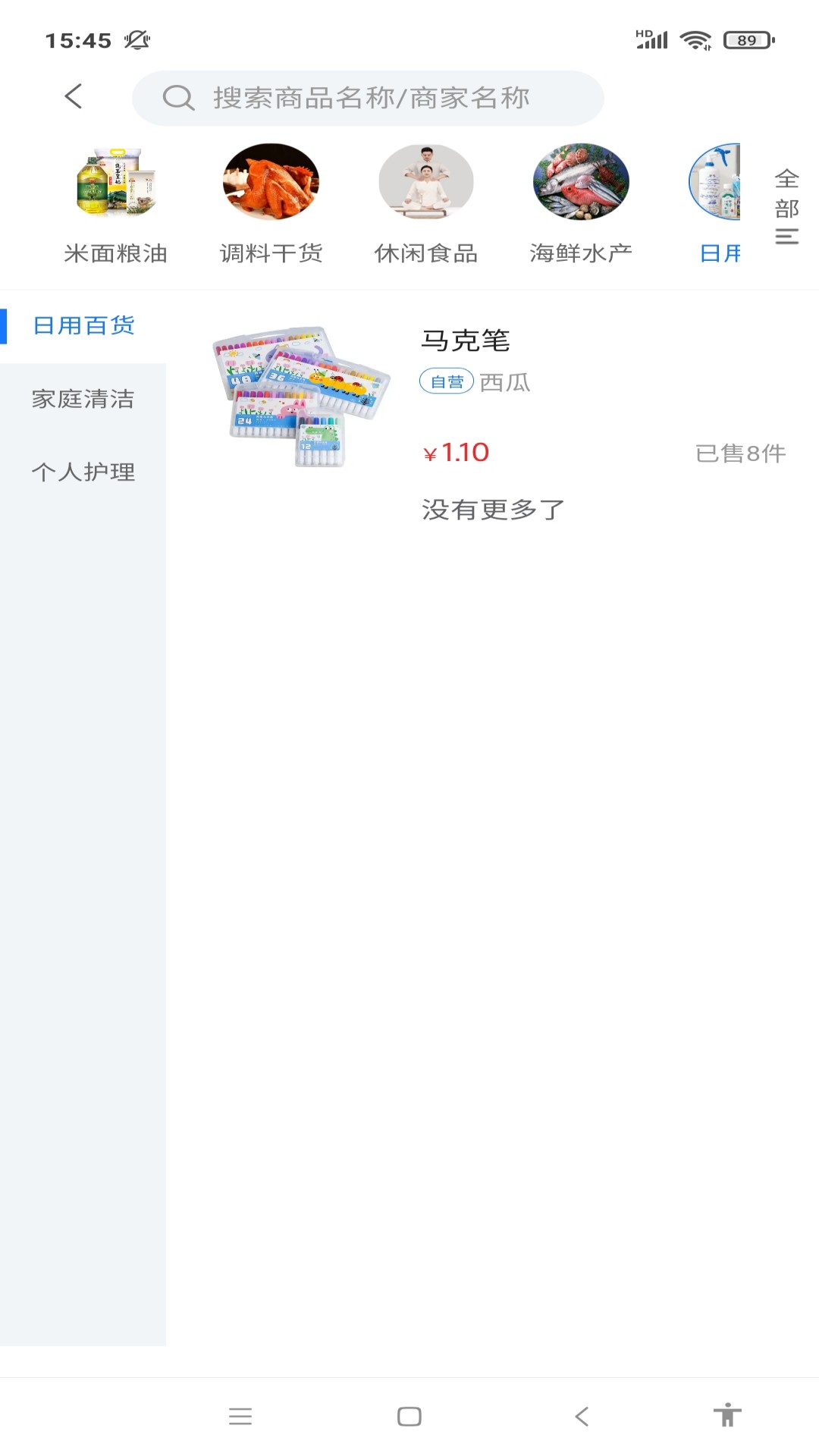
Task: Open the partially visible 日用 category icon
Action: 718,182
